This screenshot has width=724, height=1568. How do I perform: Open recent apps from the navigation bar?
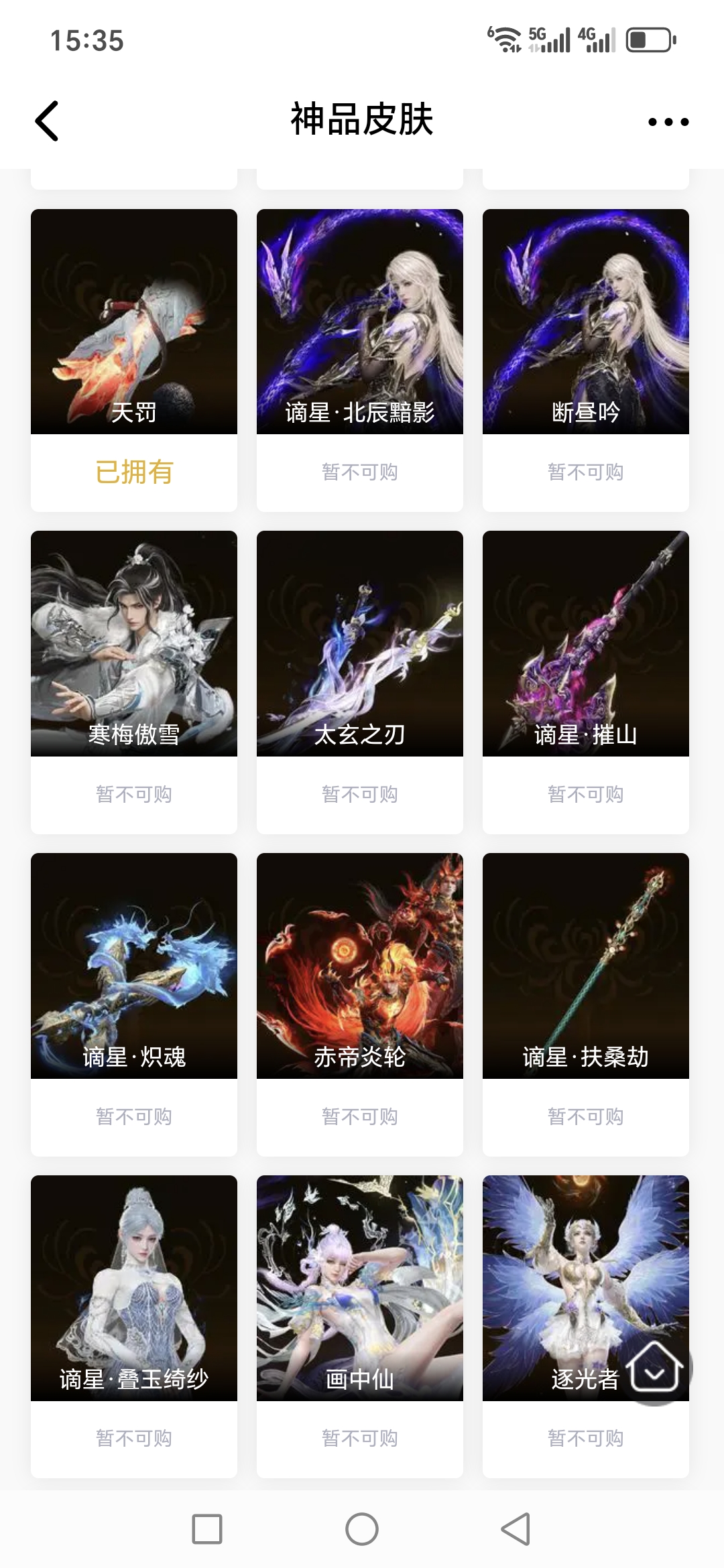click(x=207, y=1529)
